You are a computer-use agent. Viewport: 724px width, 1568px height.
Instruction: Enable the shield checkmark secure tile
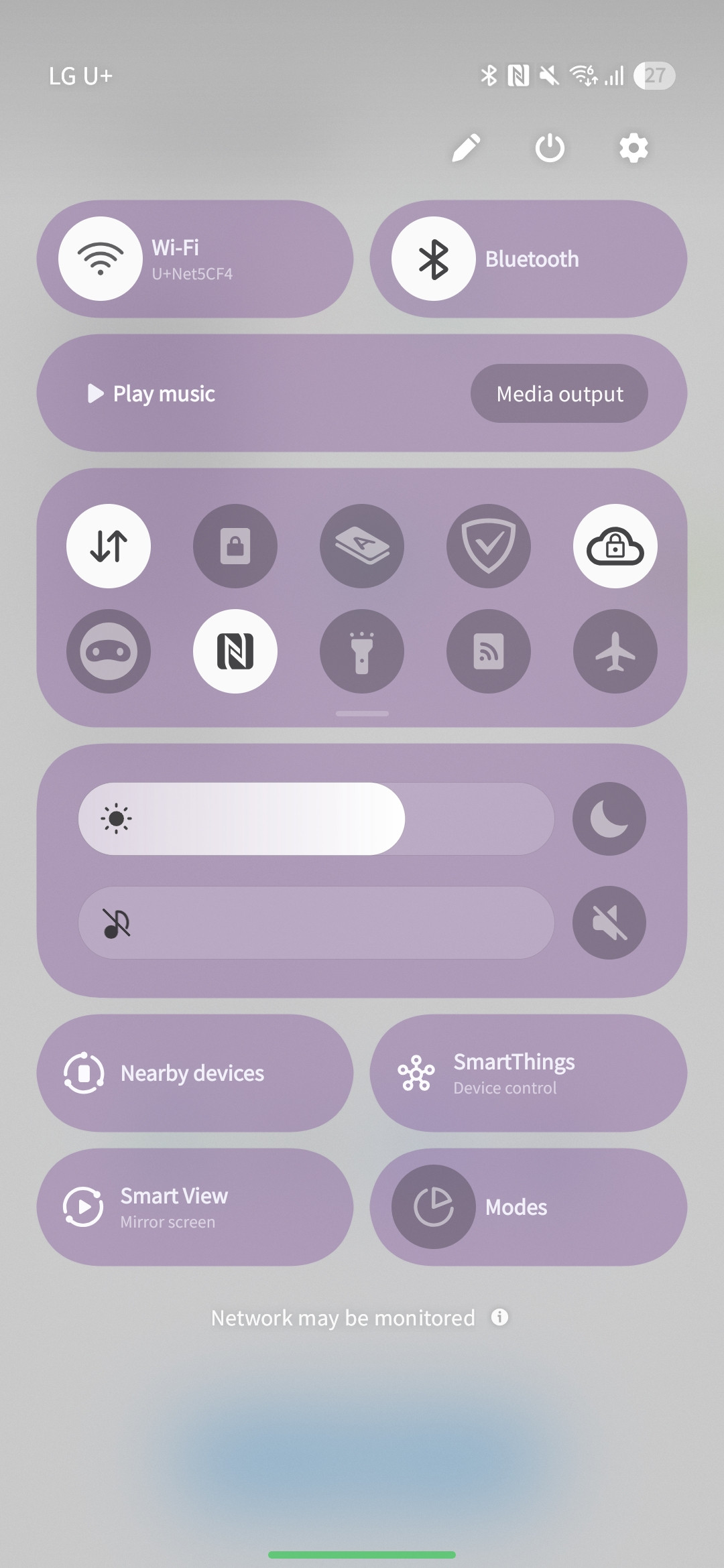pyautogui.click(x=489, y=546)
